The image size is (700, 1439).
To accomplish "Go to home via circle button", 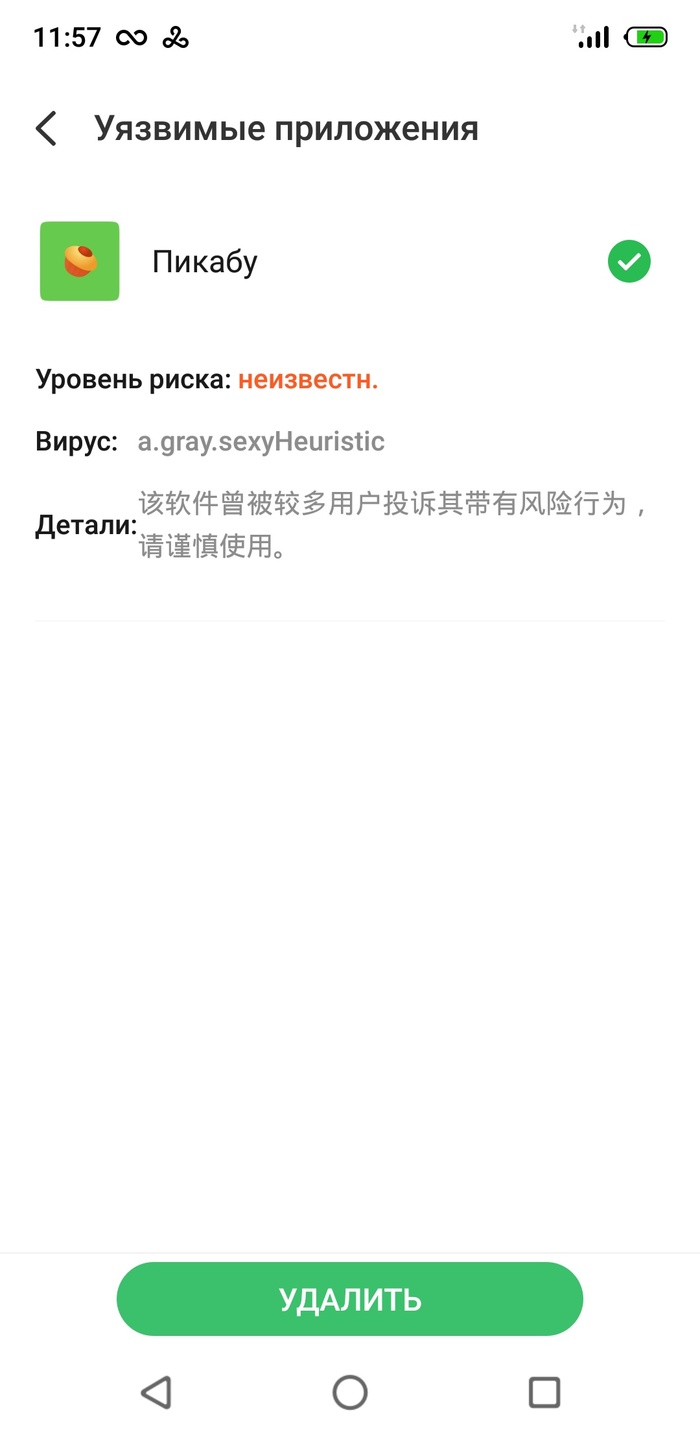I will (x=350, y=1392).
